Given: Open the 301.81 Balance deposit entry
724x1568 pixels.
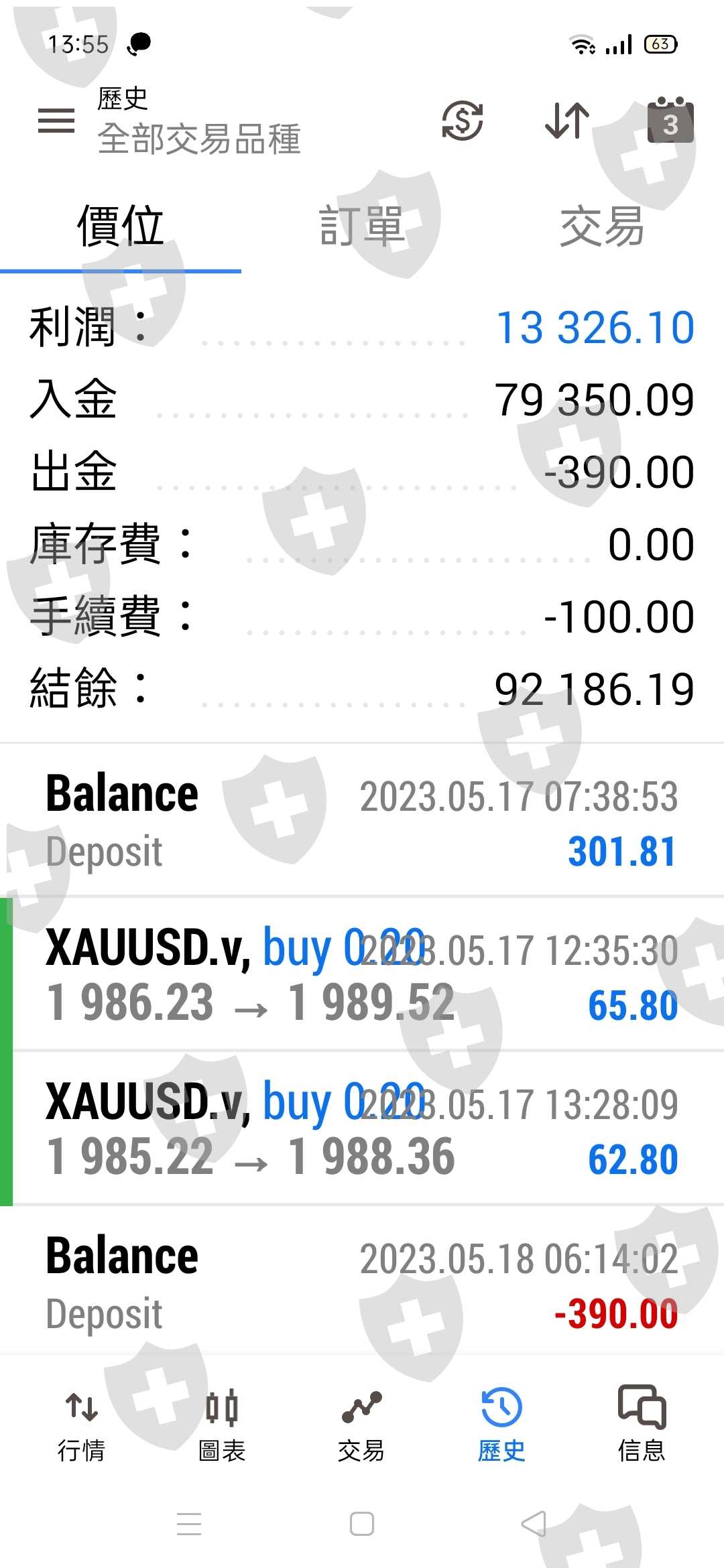Looking at the screenshot, I should pos(362,822).
